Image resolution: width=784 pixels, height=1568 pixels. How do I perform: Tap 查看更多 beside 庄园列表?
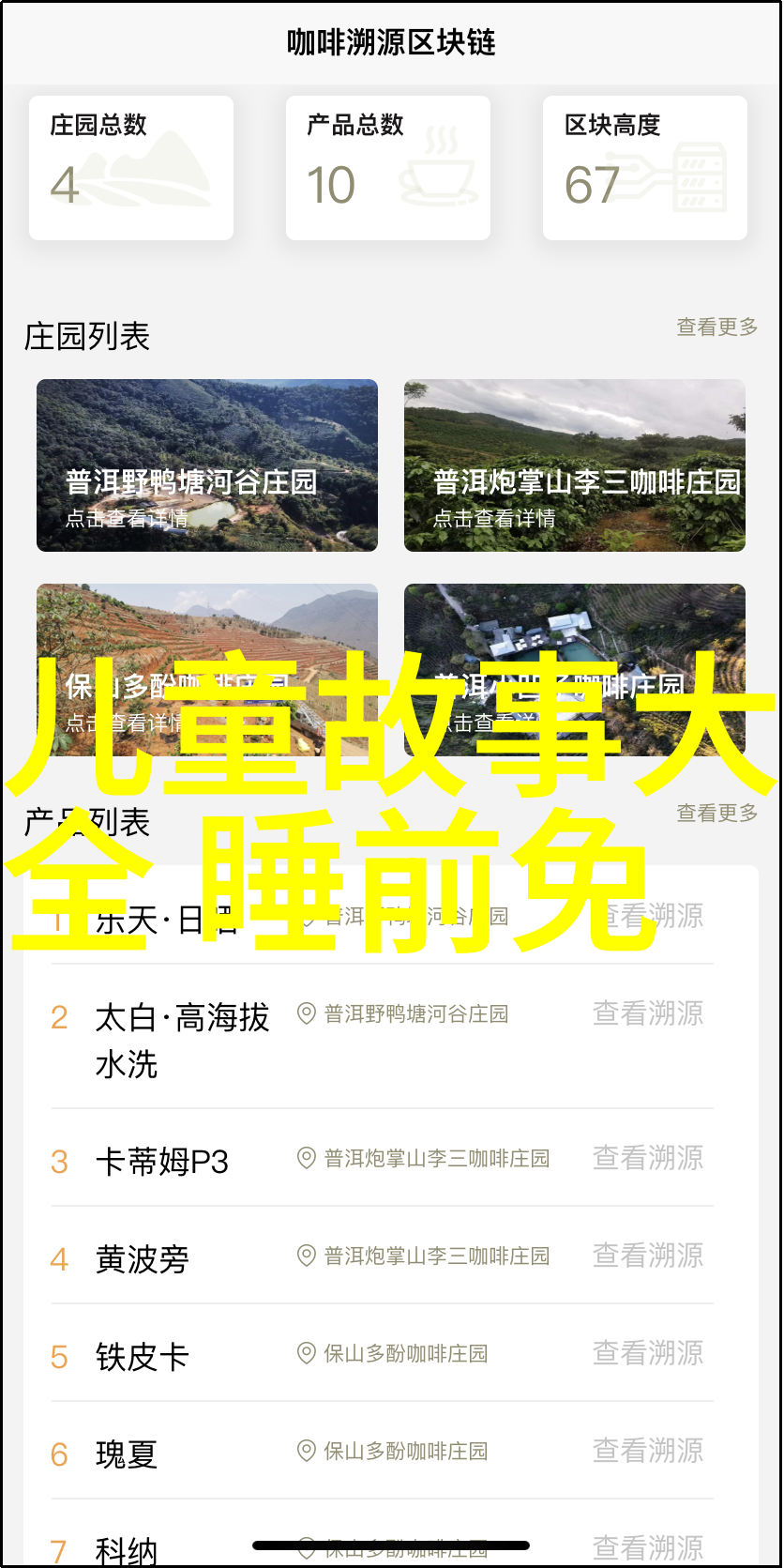[716, 327]
